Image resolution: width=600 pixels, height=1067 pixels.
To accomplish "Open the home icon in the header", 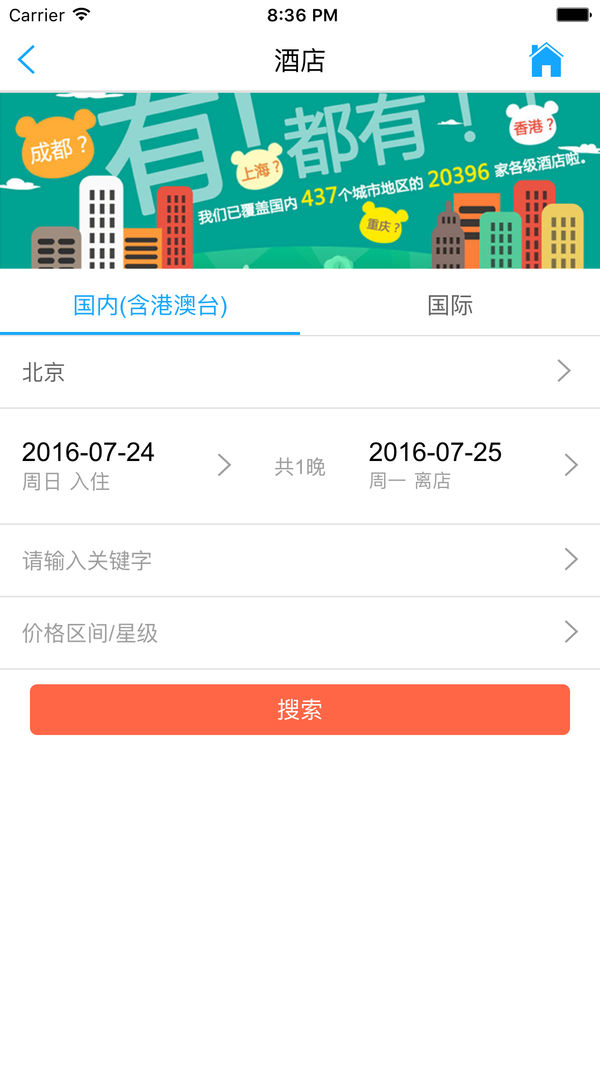I will 546,60.
